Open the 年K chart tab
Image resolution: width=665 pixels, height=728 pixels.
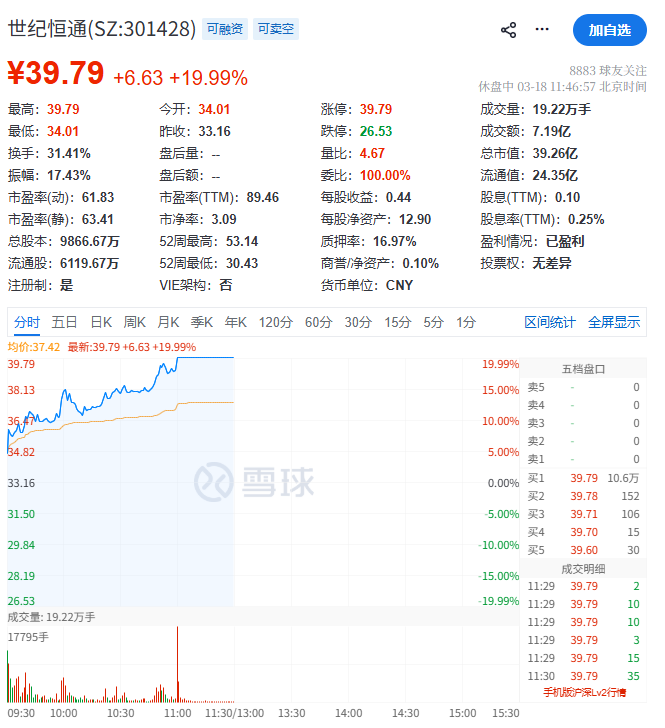coord(235,322)
